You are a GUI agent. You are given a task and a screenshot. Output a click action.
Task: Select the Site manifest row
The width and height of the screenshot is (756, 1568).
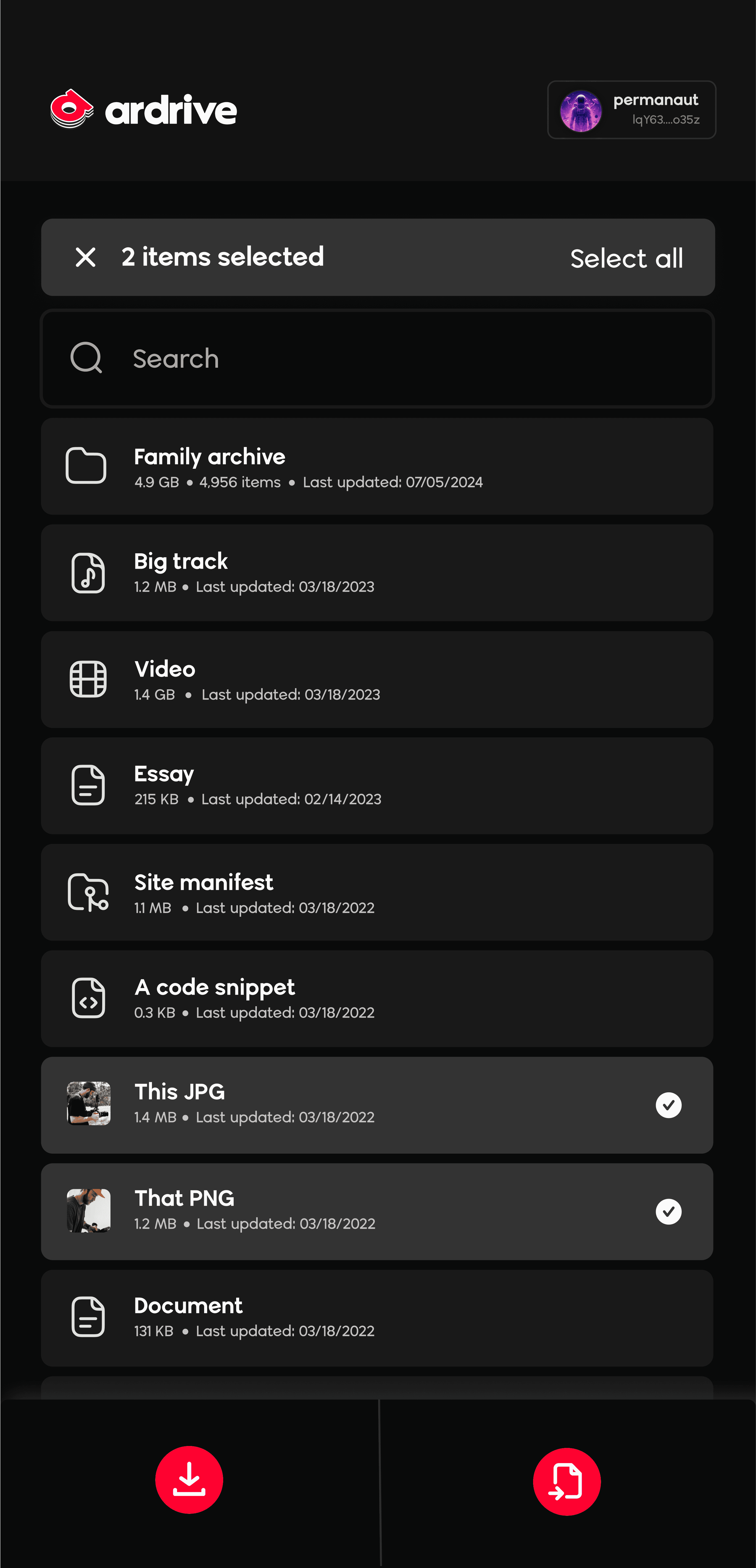pyautogui.click(x=377, y=892)
